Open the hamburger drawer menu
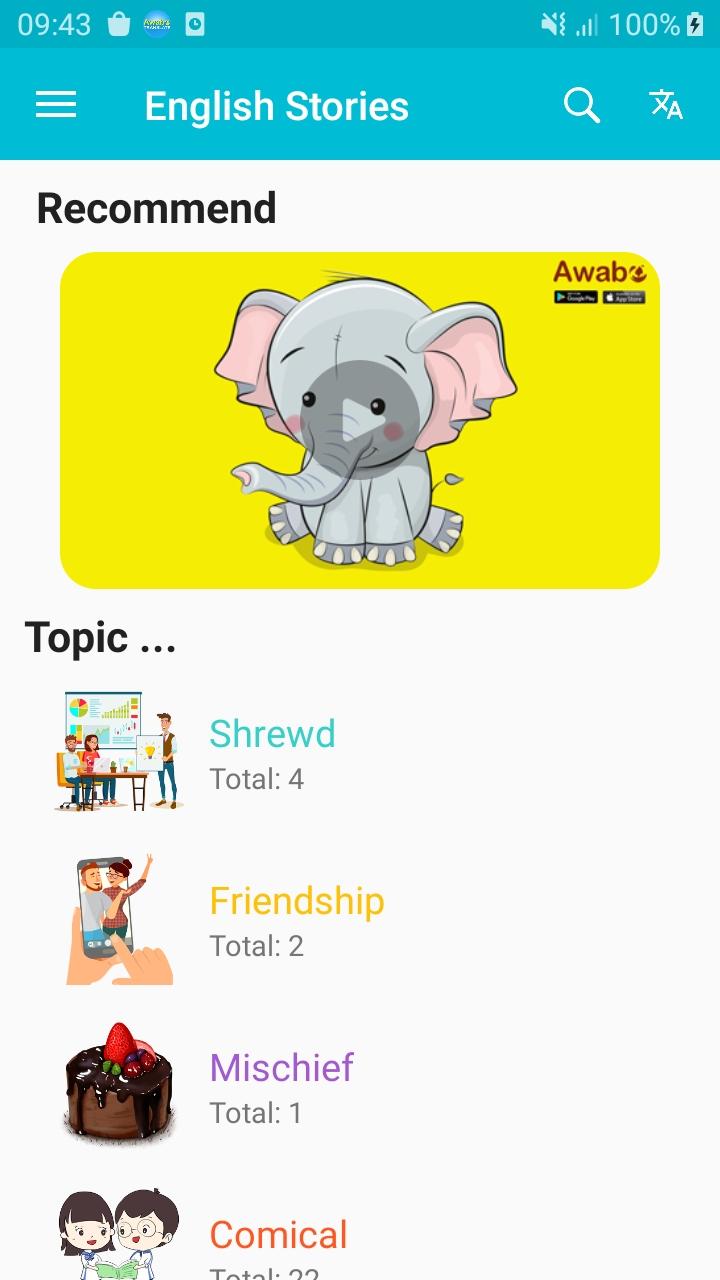The image size is (720, 1280). [x=56, y=105]
